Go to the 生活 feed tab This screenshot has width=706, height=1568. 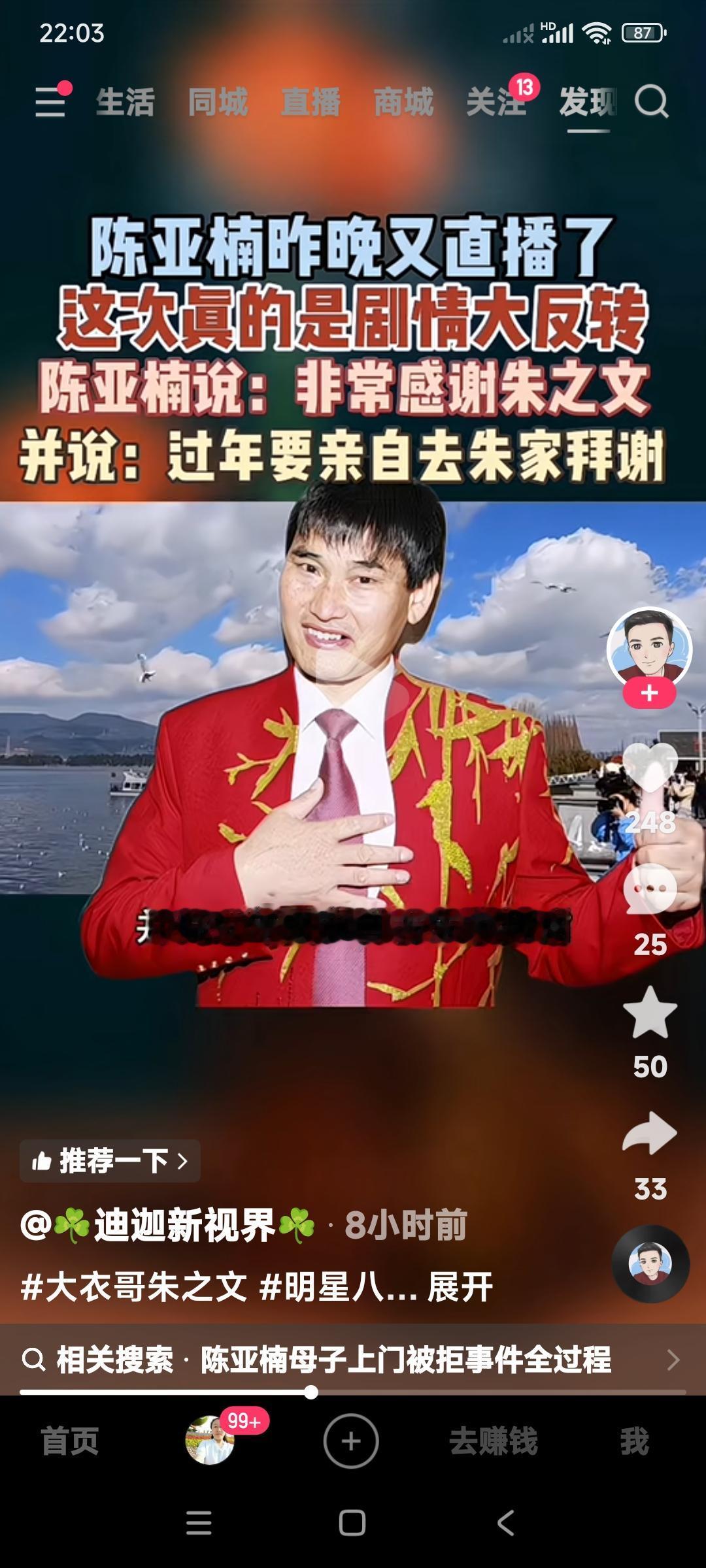tap(124, 101)
